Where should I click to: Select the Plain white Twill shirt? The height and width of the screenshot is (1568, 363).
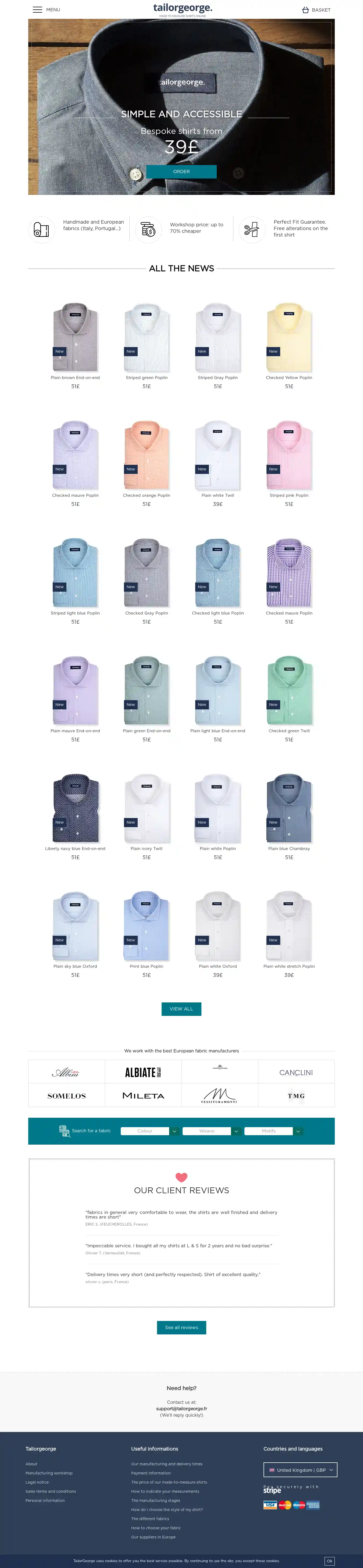(218, 455)
